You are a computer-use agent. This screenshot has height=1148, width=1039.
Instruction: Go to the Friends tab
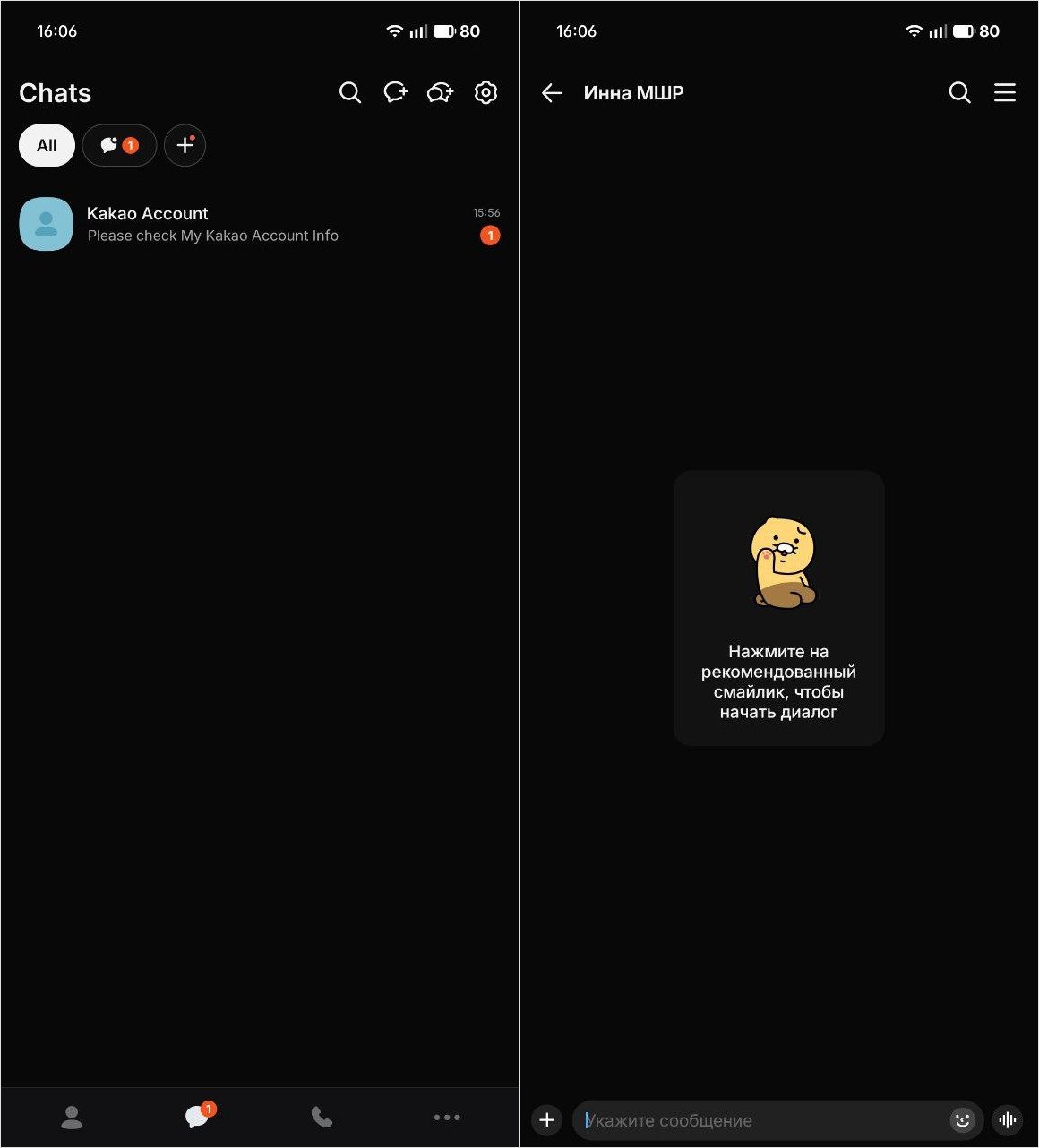pos(72,1117)
